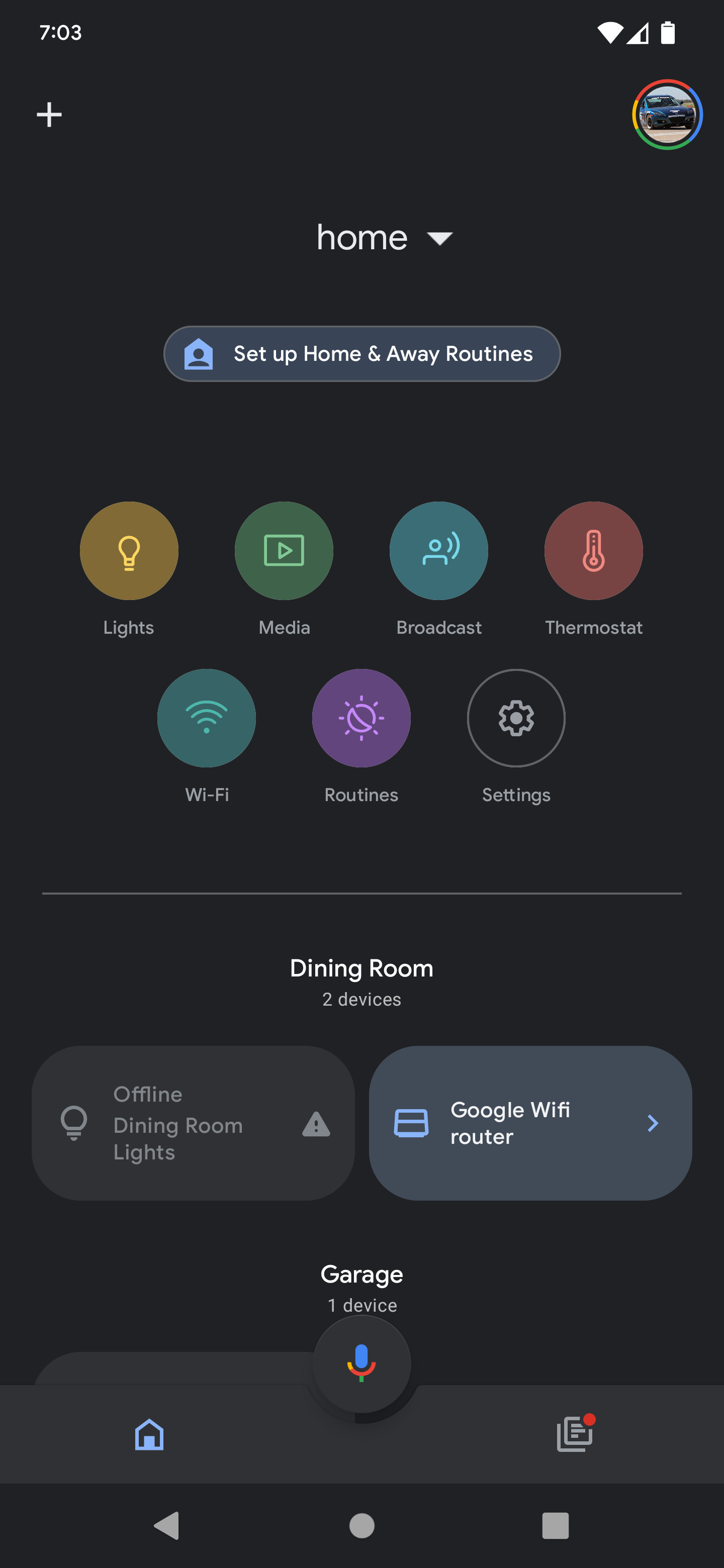Open the Media controls
The width and height of the screenshot is (724, 1568).
pyautogui.click(x=284, y=550)
